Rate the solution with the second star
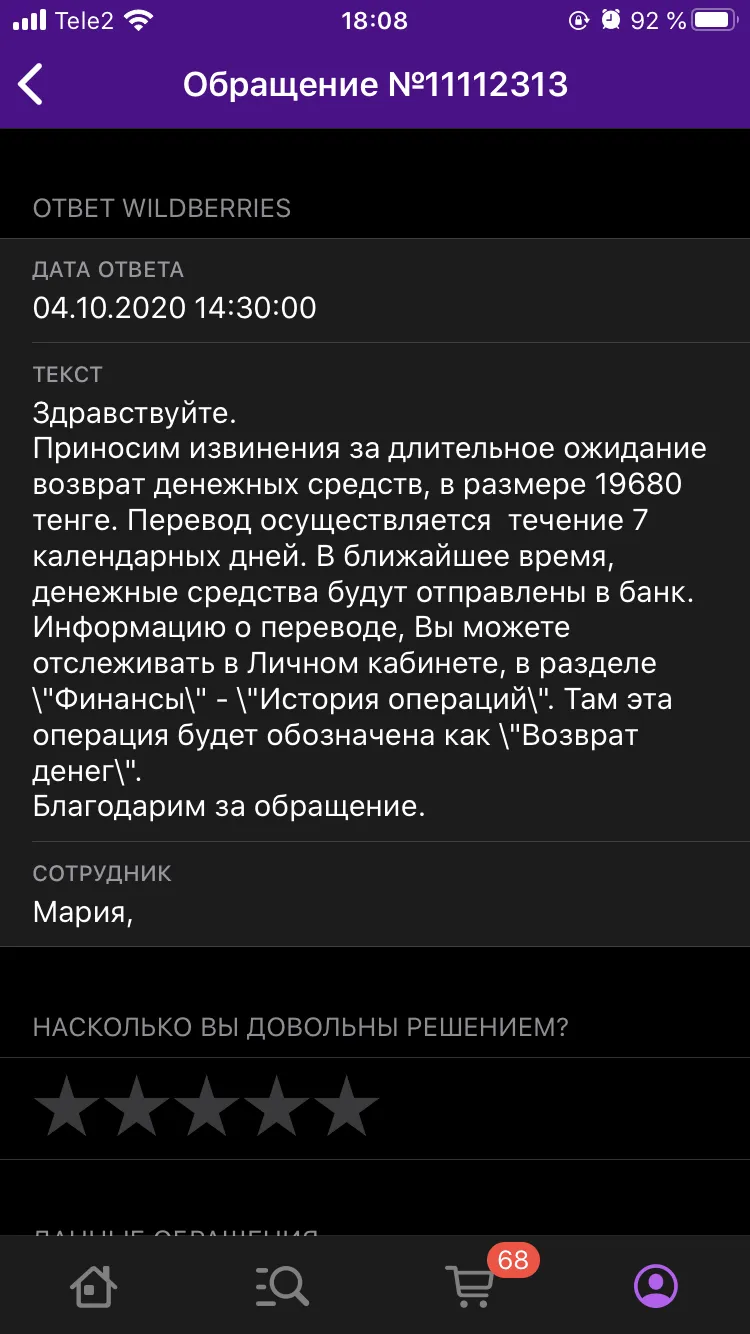The width and height of the screenshot is (750, 1334). [137, 1108]
